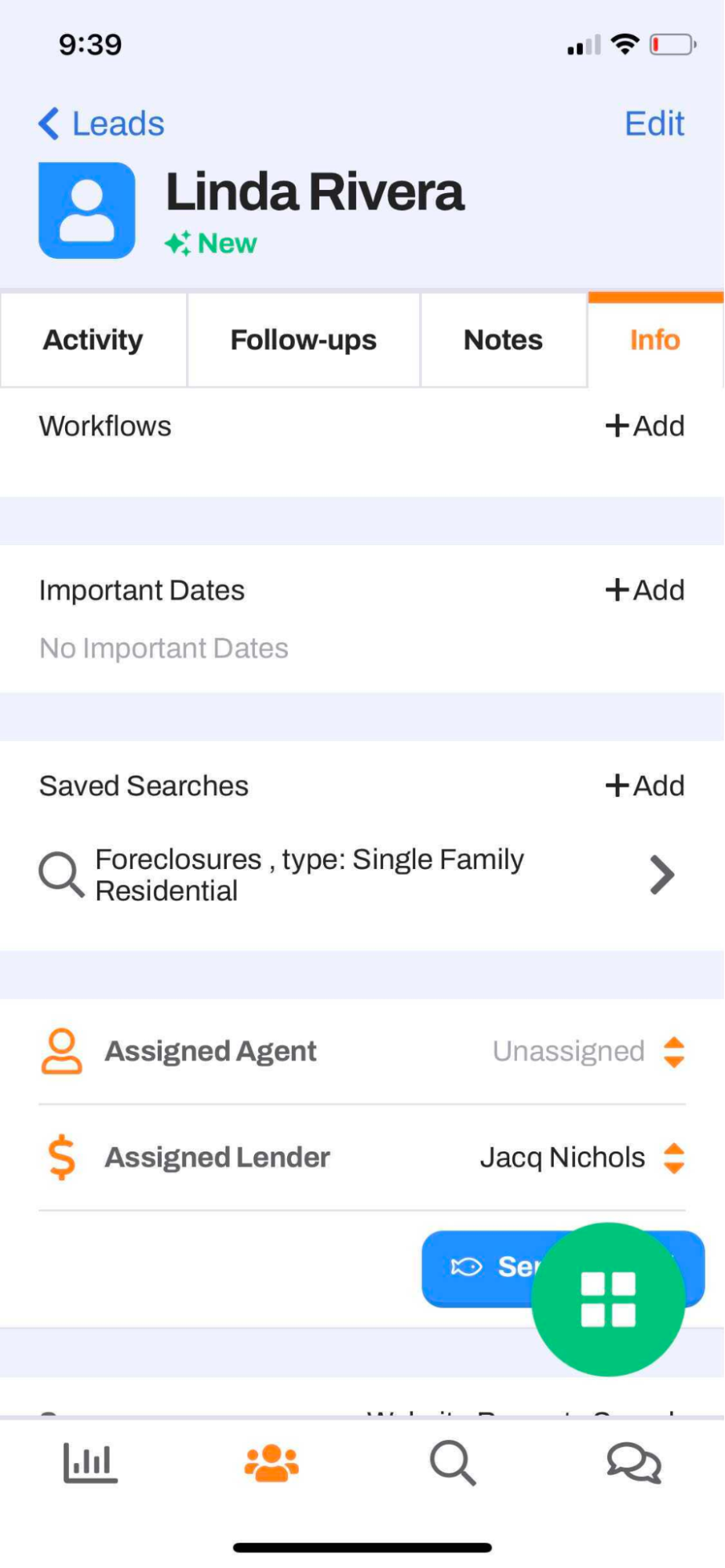The height and width of the screenshot is (1568, 725).
Task: Tap Edit for Linda Rivera
Action: coord(654,124)
